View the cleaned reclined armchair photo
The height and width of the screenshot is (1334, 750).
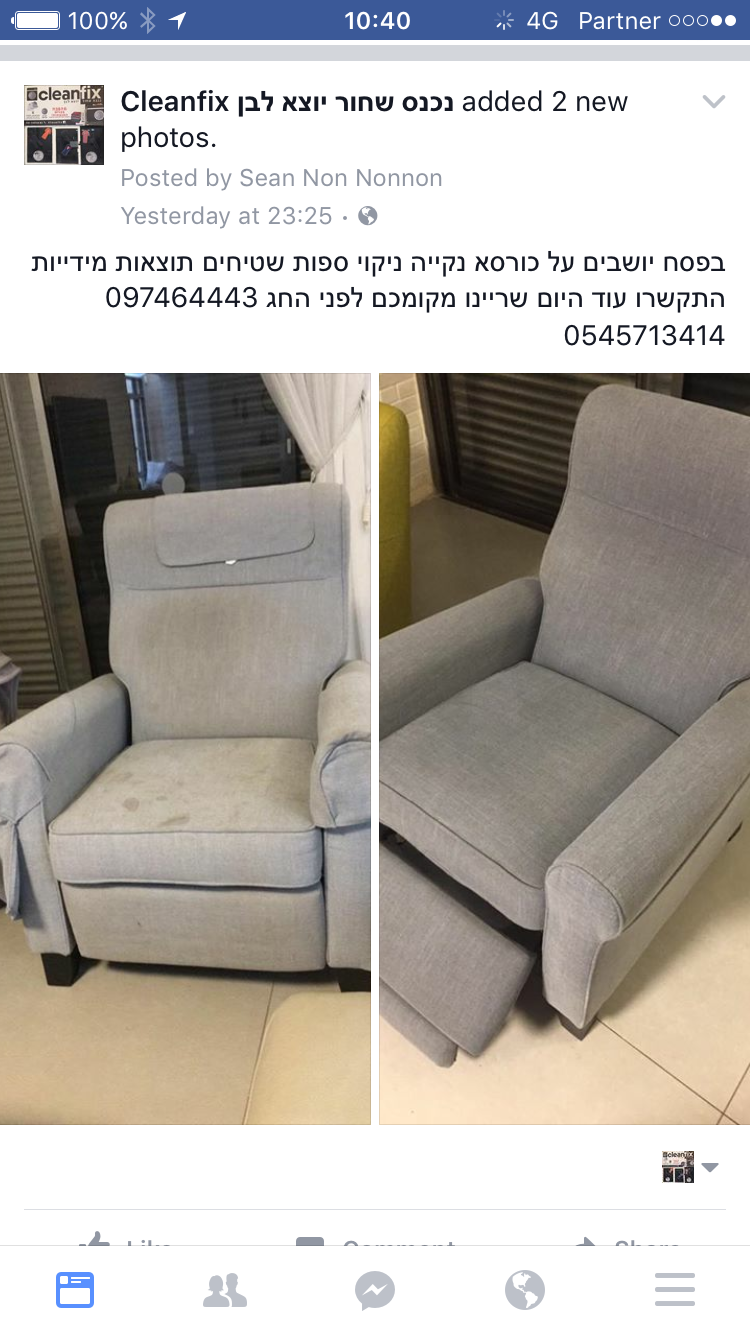565,748
